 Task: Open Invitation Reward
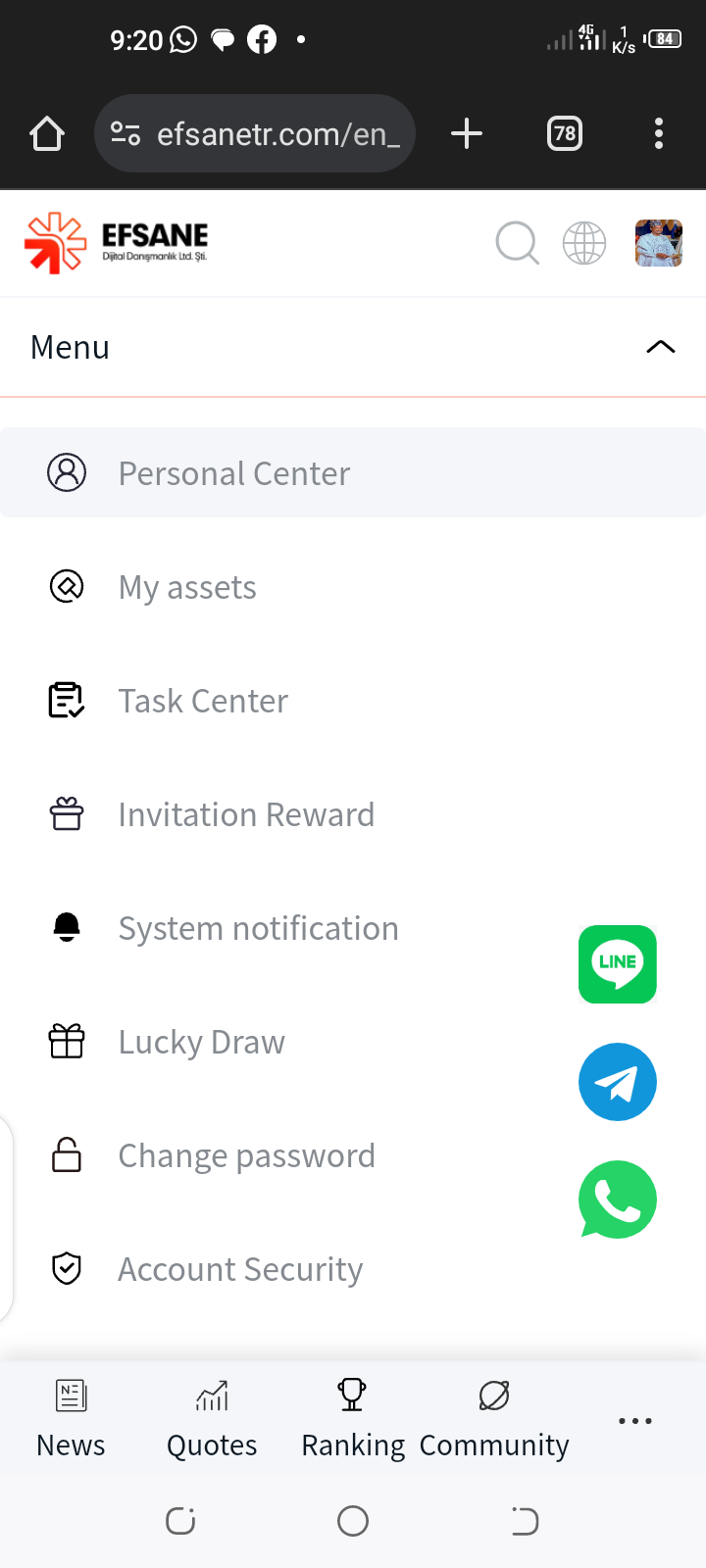353,814
